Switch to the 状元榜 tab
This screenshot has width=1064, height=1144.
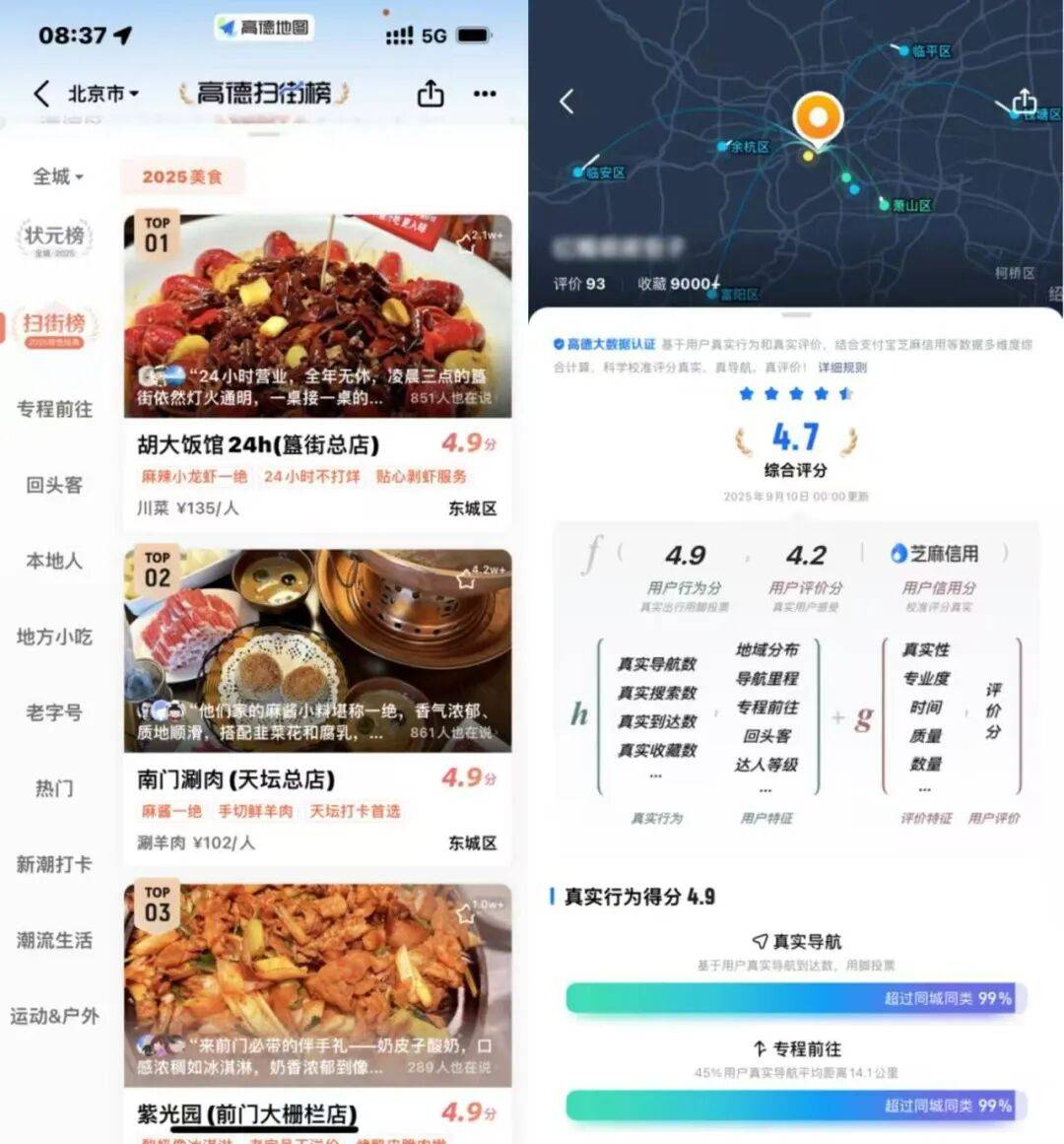[55, 238]
